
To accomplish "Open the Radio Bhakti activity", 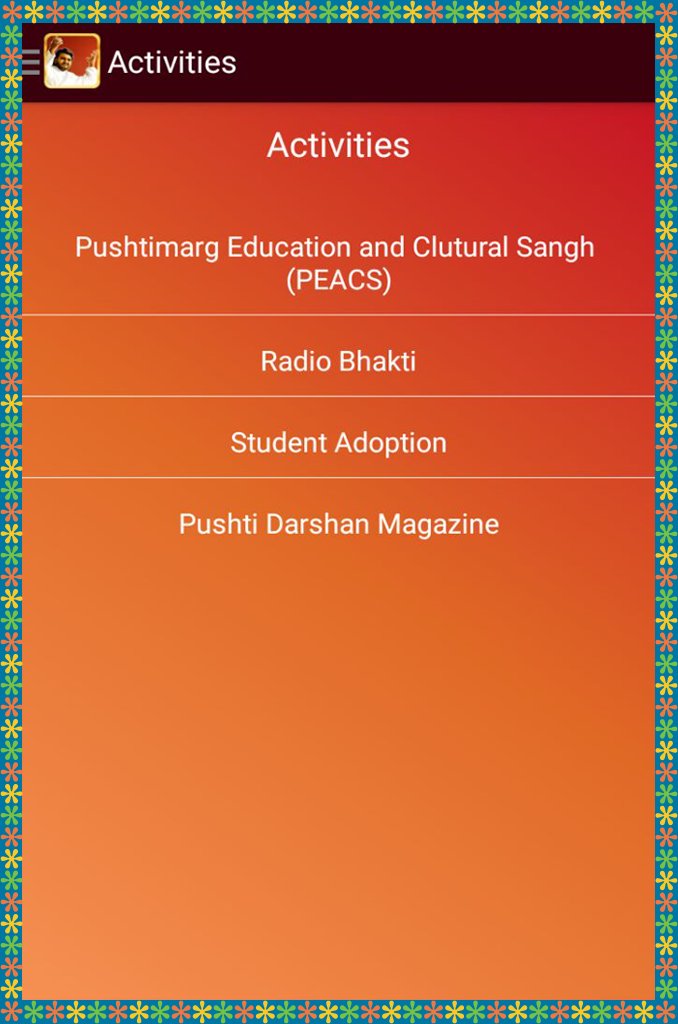I will click(338, 356).
